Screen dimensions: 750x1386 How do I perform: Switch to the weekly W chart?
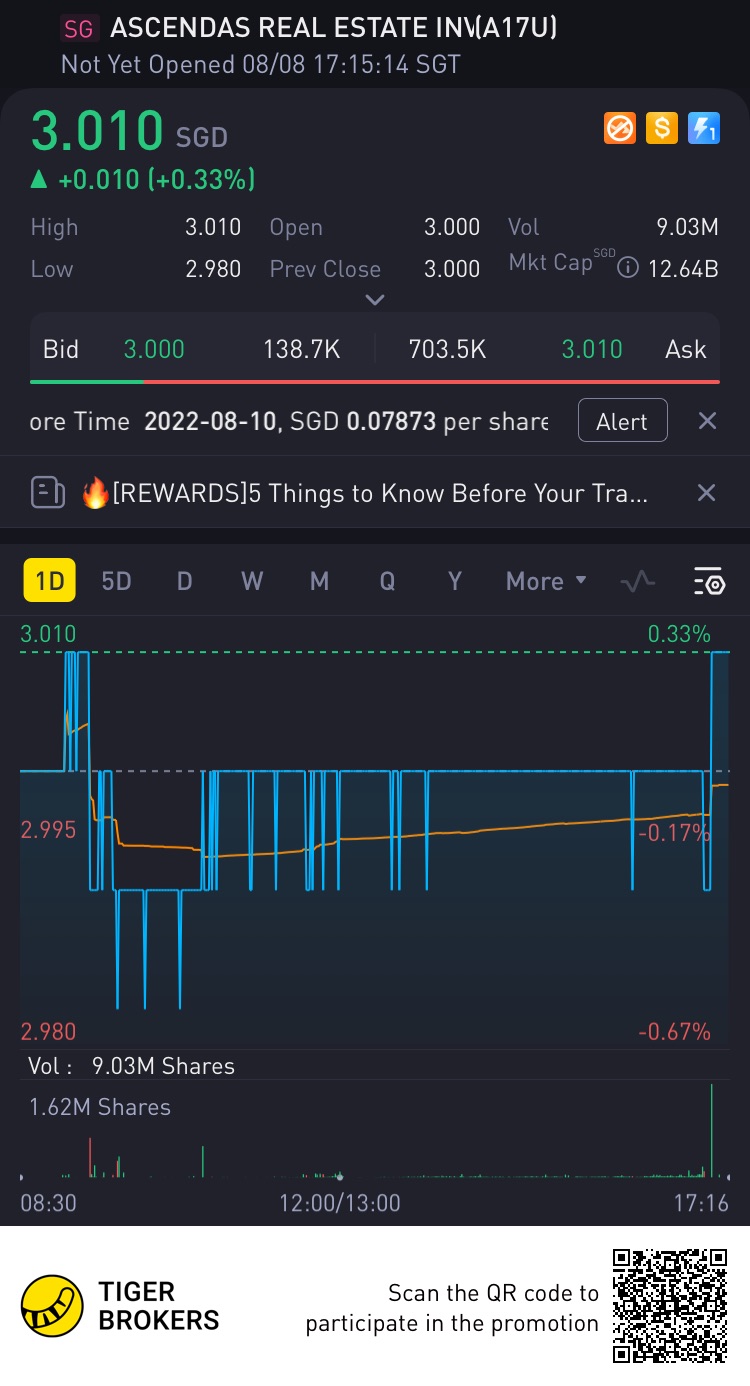[x=252, y=581]
